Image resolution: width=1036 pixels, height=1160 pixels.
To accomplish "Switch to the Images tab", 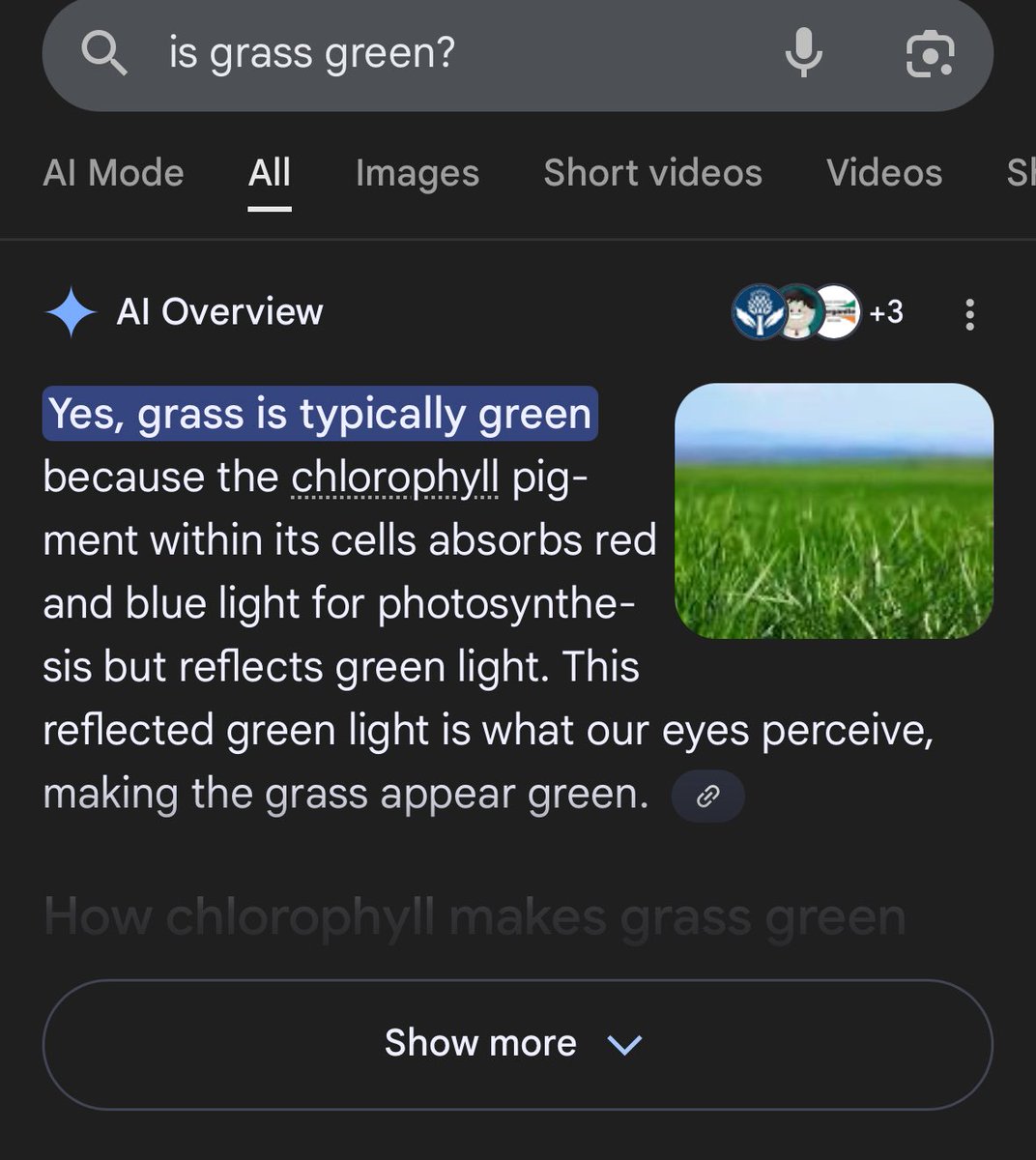I will pyautogui.click(x=417, y=173).
